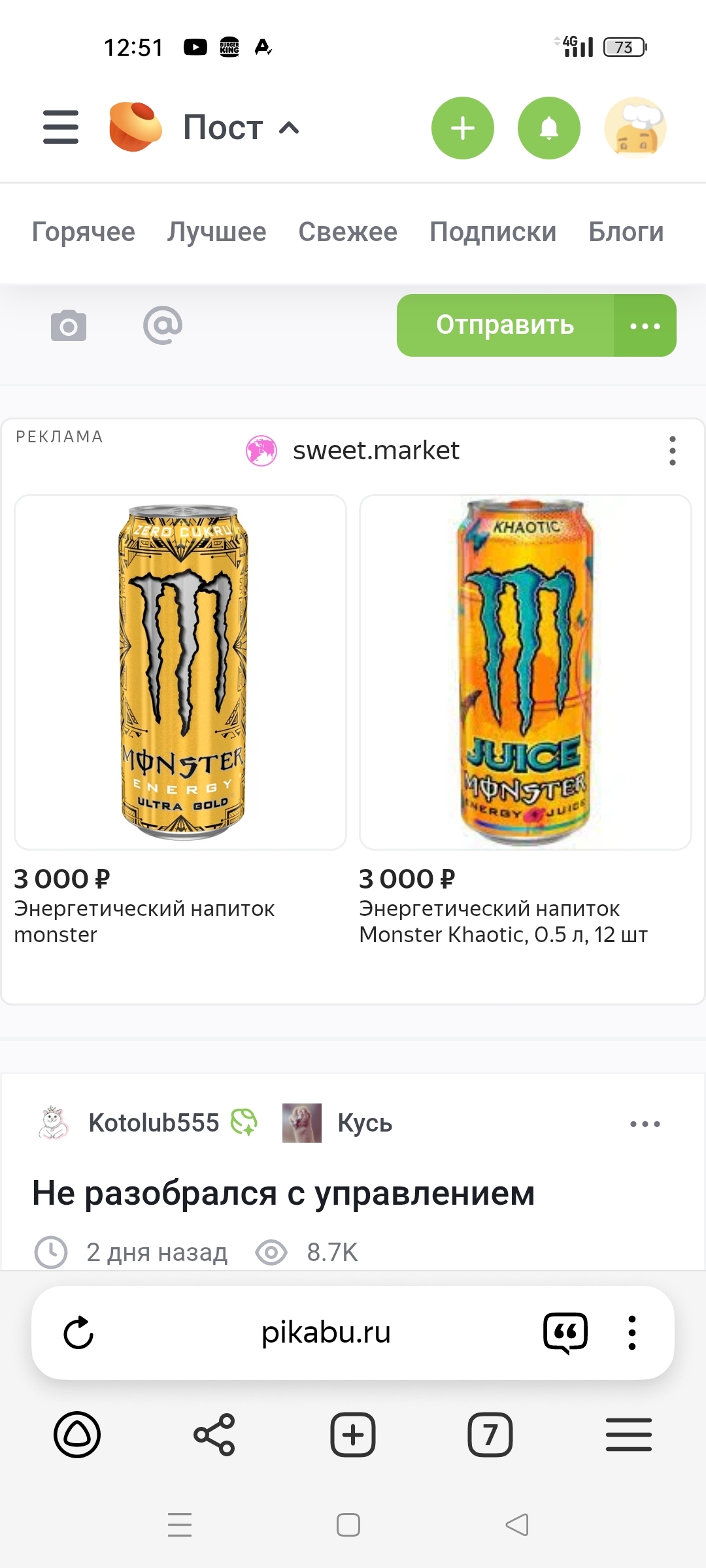Switch to the Свежее tab
This screenshot has width=706, height=1568.
[348, 232]
